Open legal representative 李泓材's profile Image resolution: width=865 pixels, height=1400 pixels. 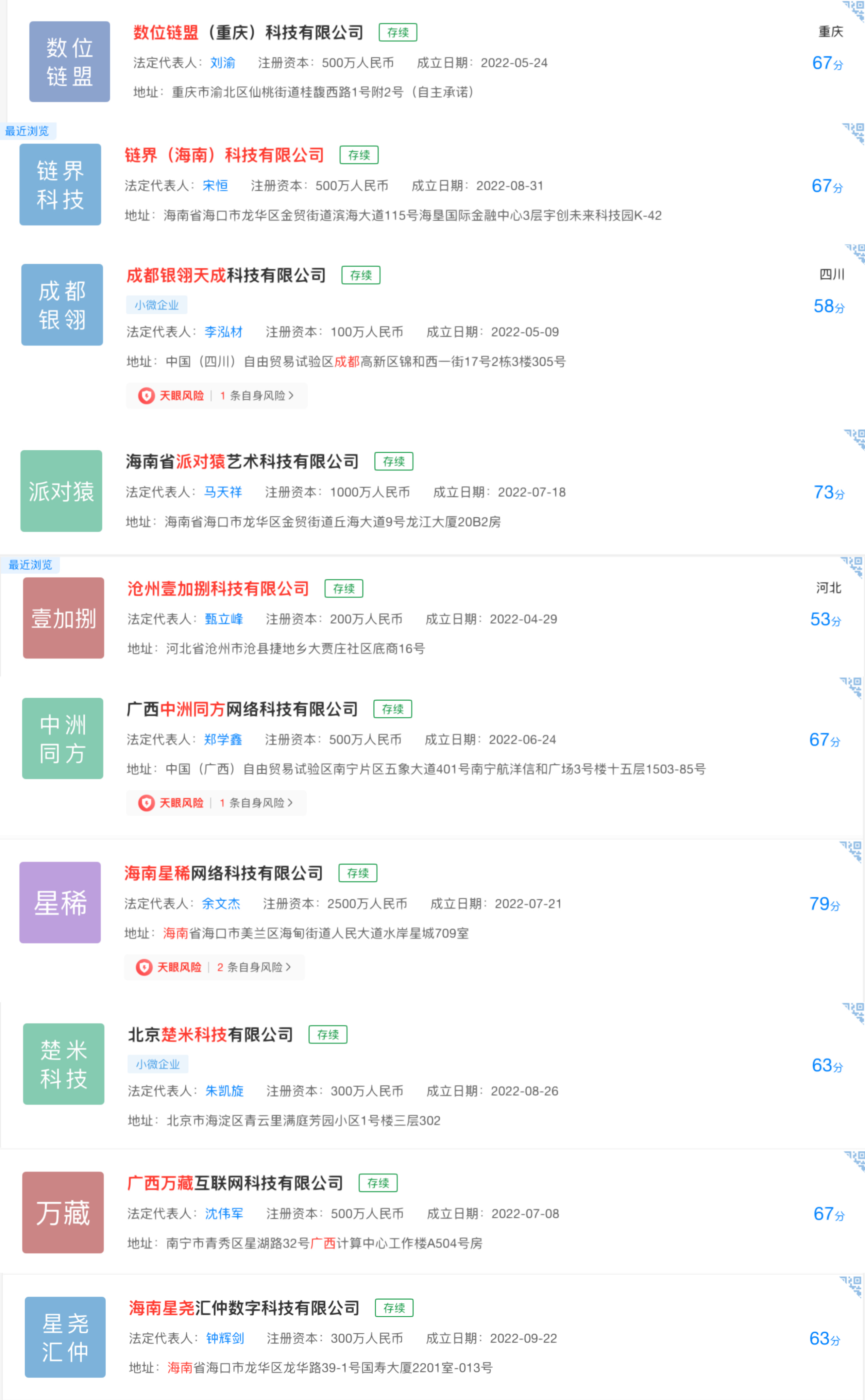223,332
